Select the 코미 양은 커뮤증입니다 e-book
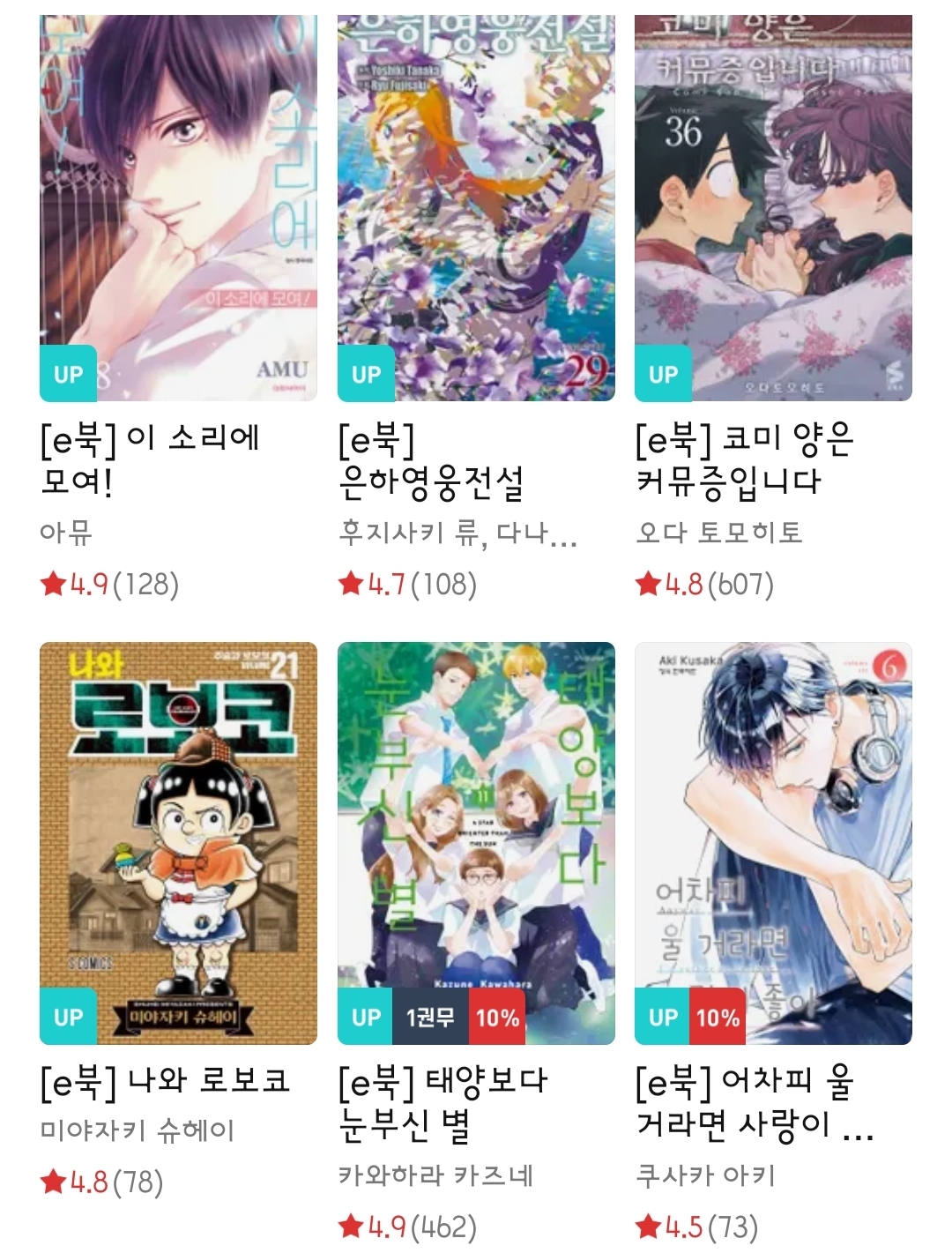Screen dimensions: 952x1253 (773, 209)
